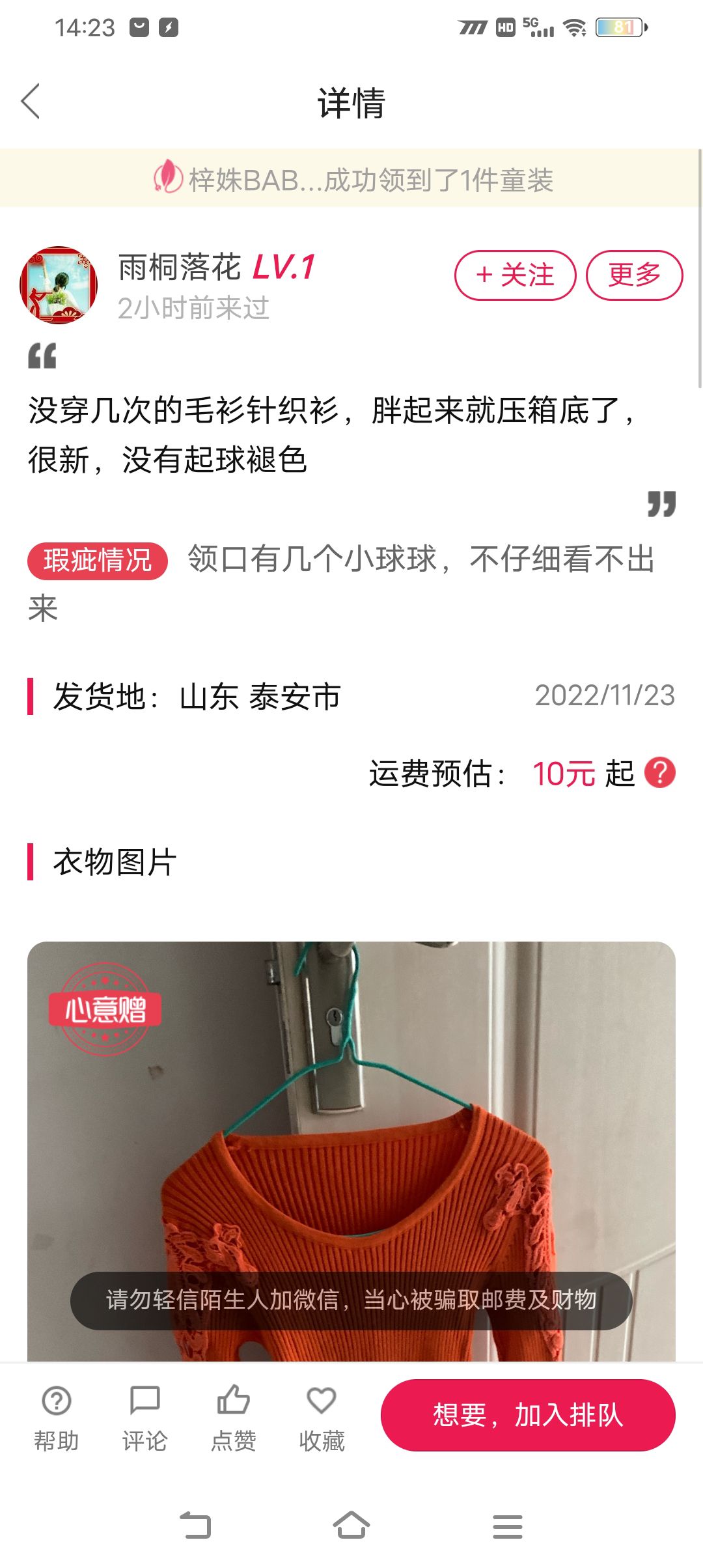Viewport: 703px width, 1568px height.
Task: Open the 梓姝BAB... 成功领到了1件童装 banner
Action: tap(351, 179)
